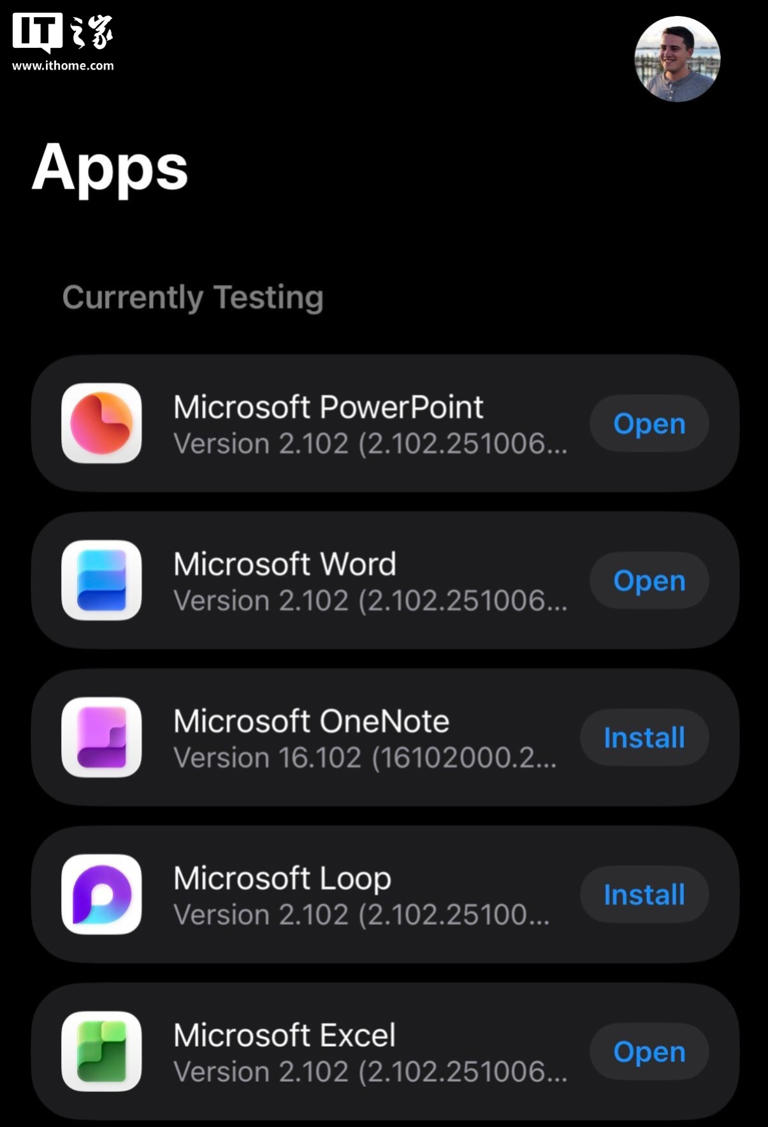Select the purple Loop letter P icon
Screen dimensions: 768x1127
102,894
